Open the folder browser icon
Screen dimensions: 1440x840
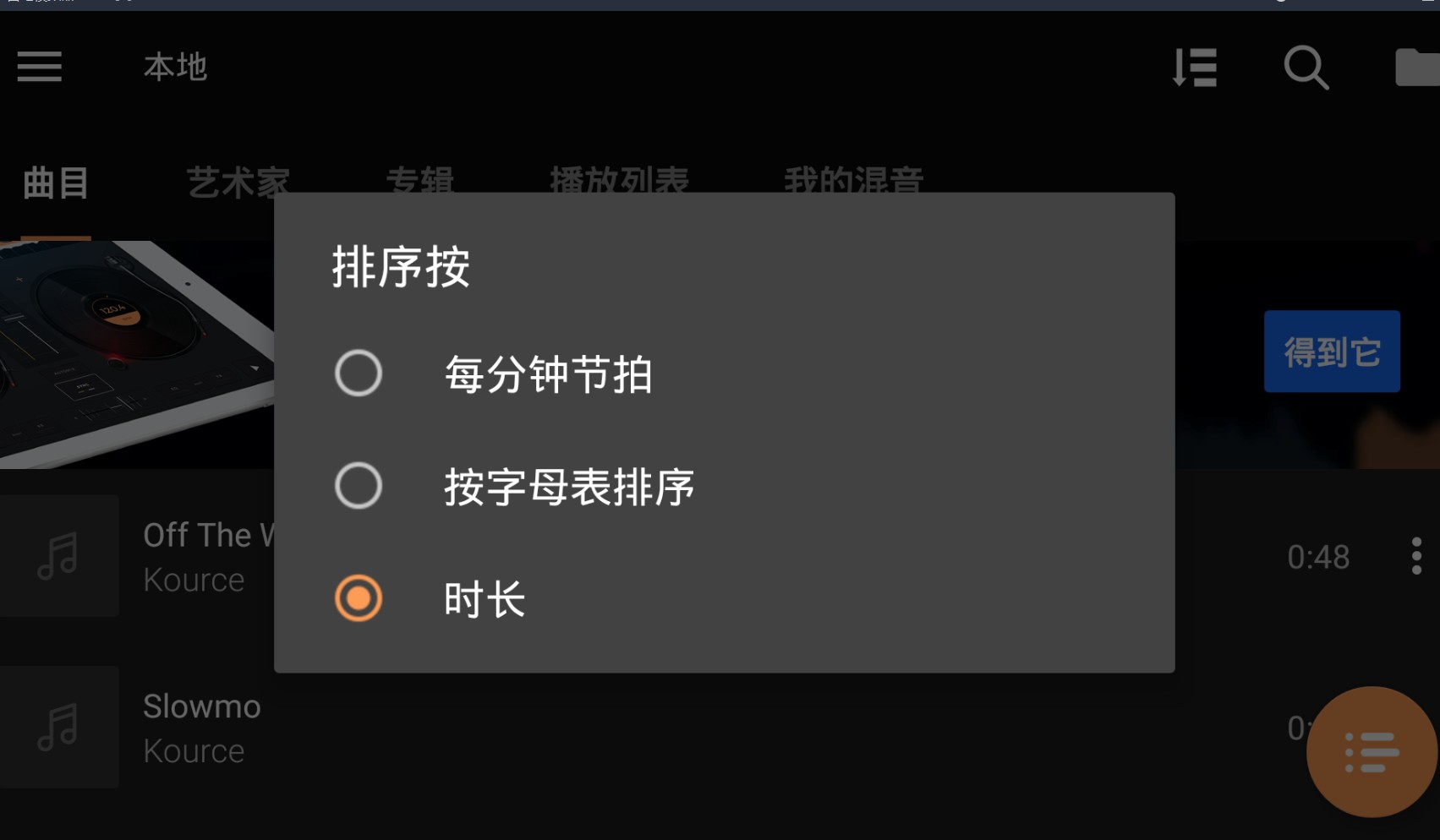1418,68
